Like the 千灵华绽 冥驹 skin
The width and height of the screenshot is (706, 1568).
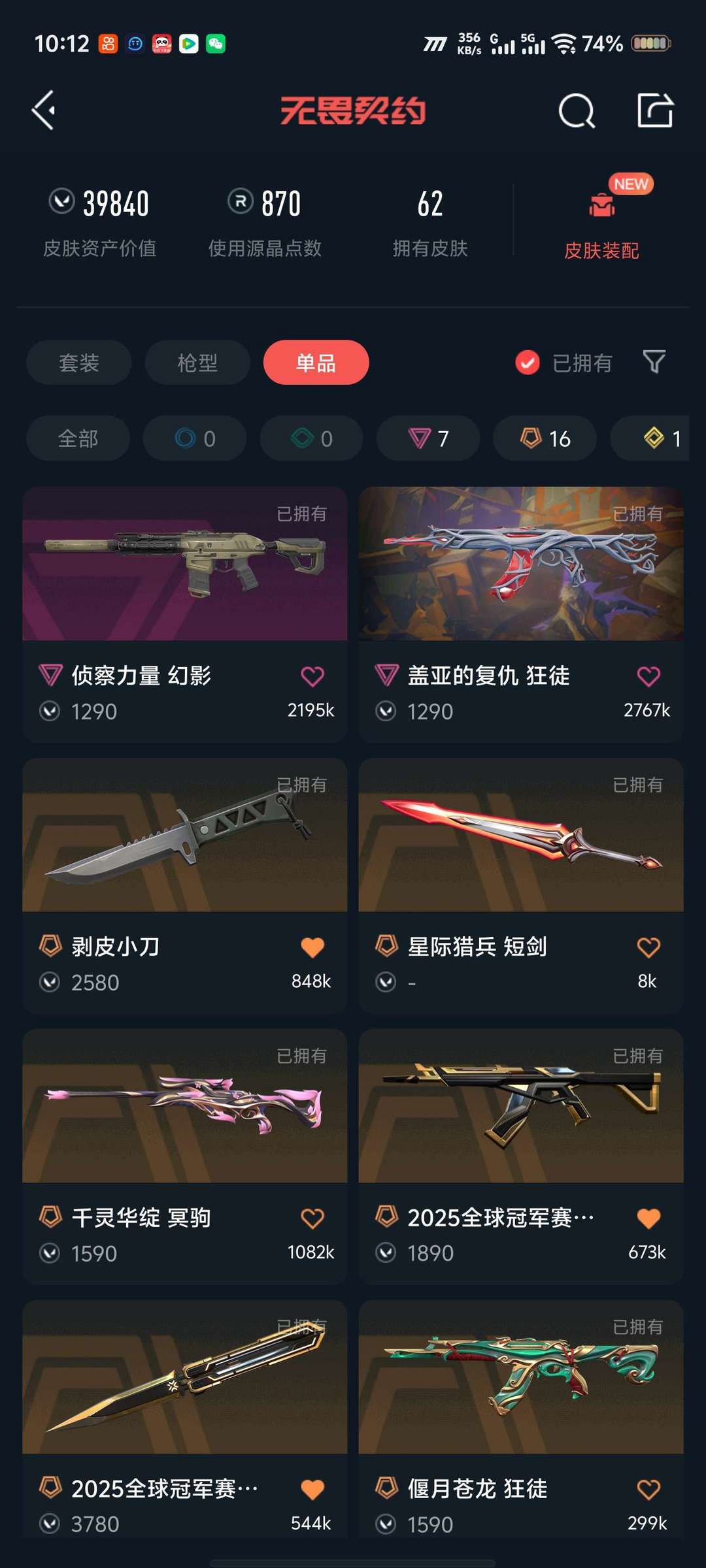coord(312,1218)
